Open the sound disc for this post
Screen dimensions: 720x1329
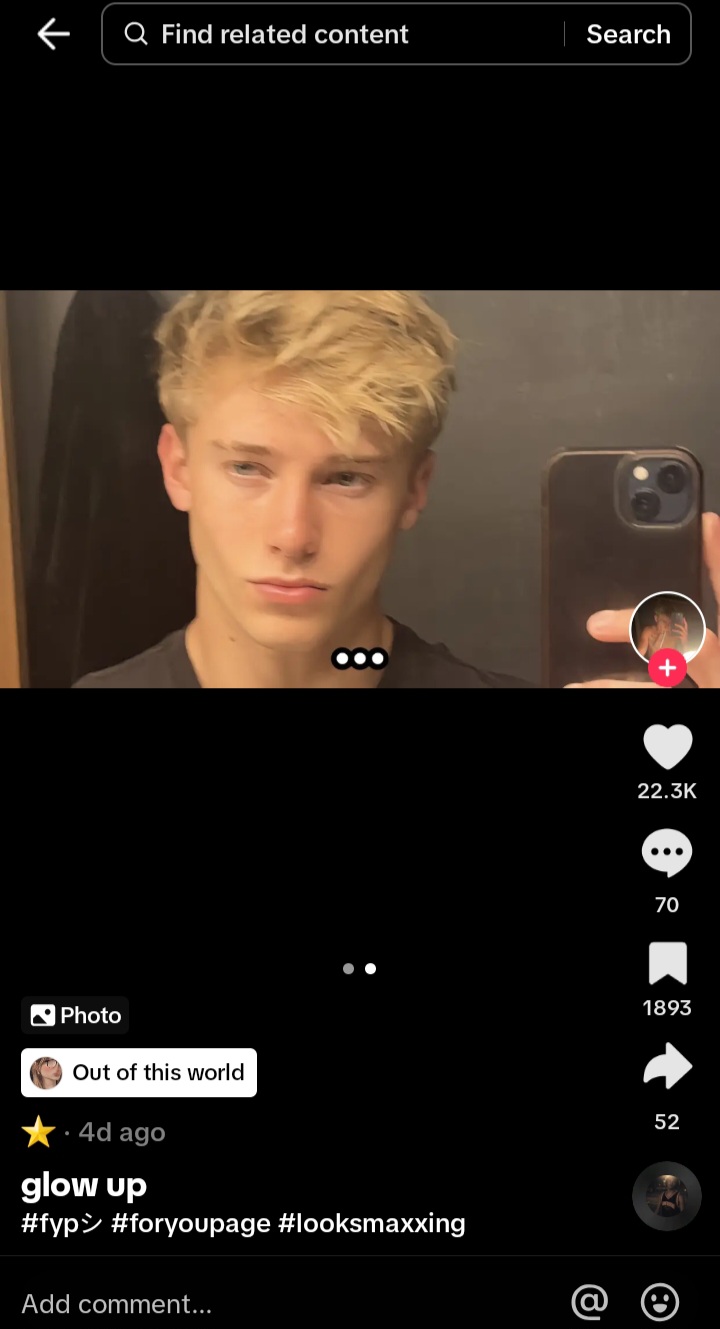pos(667,1195)
